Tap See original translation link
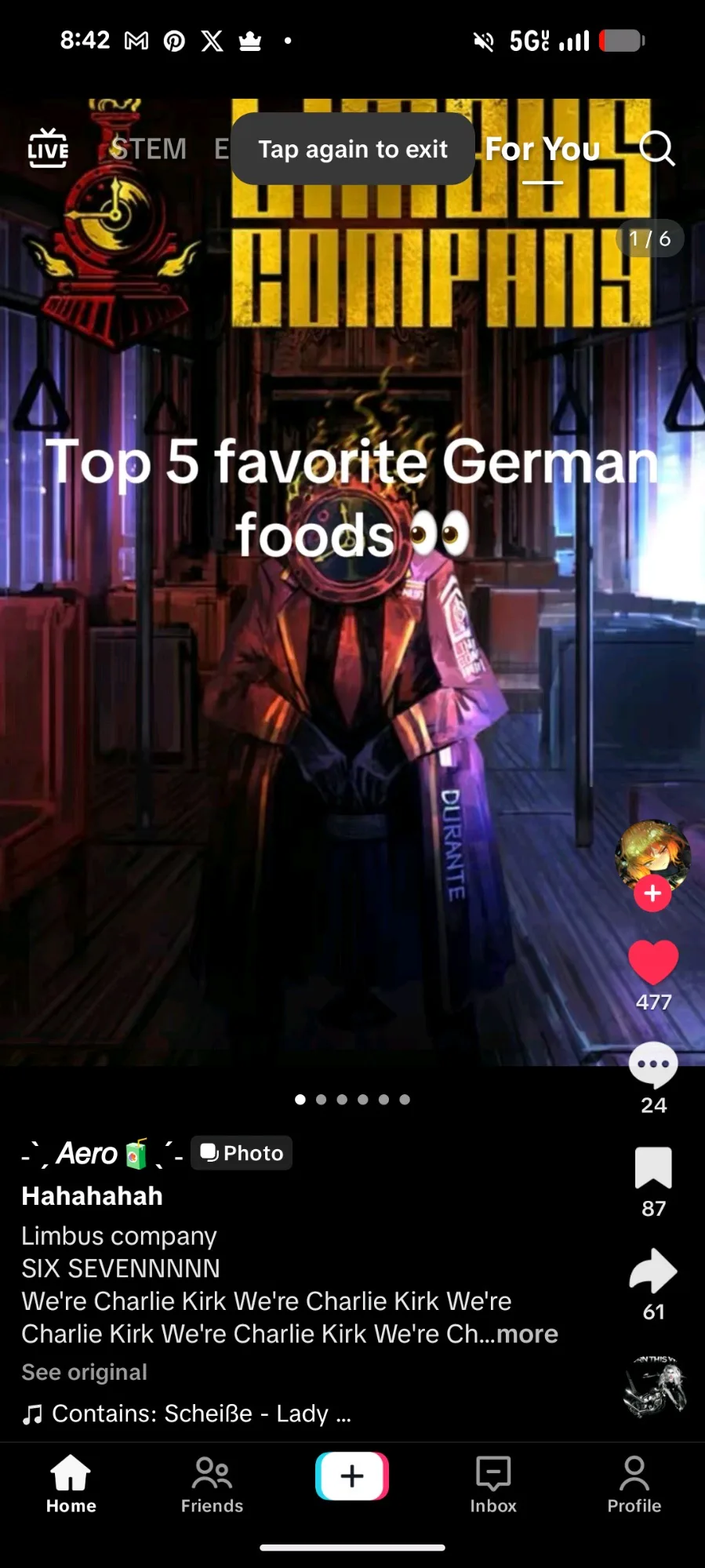This screenshot has width=705, height=1568. 85,1372
